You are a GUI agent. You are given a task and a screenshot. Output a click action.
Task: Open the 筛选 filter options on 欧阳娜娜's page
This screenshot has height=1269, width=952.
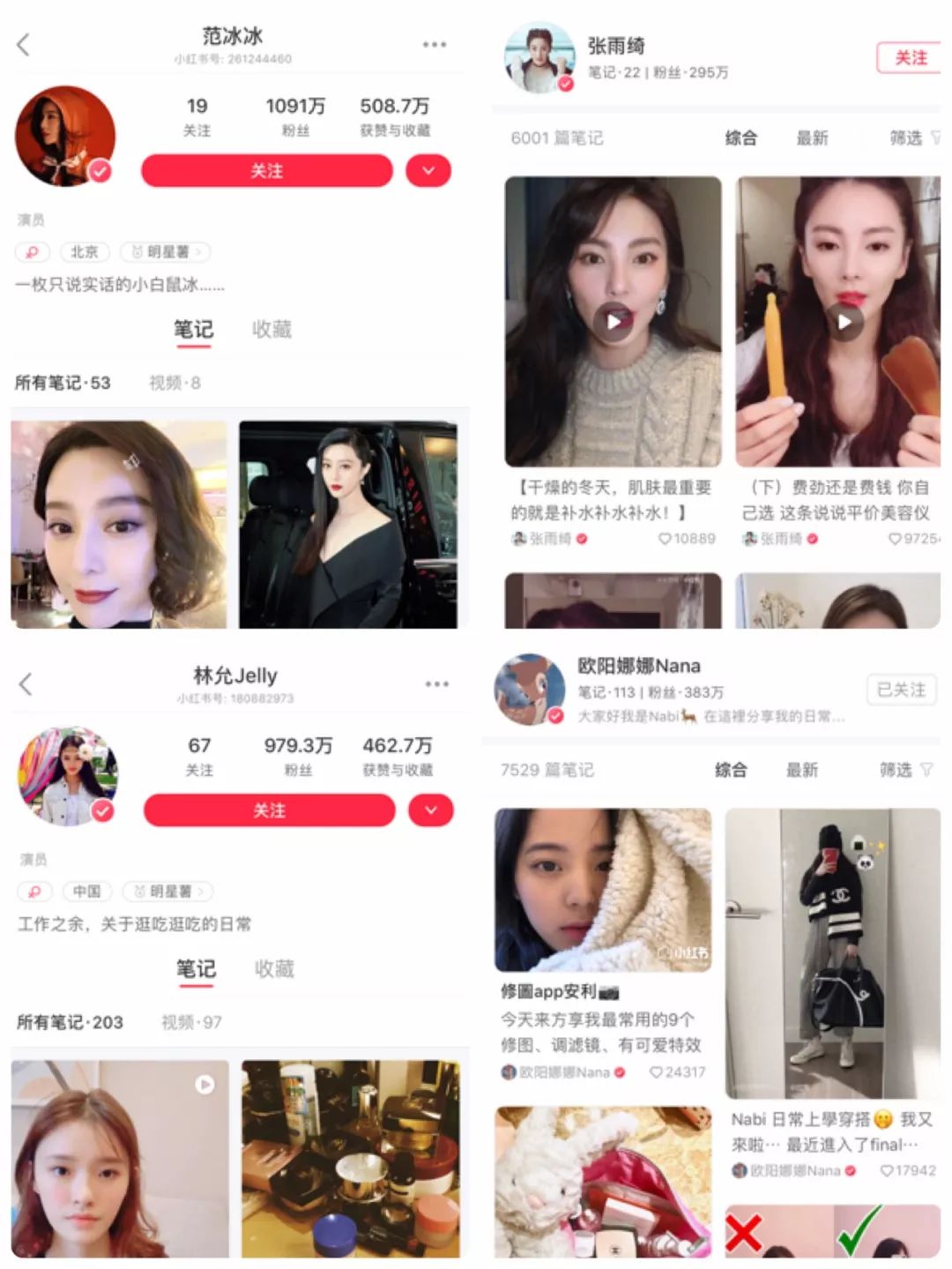897,769
